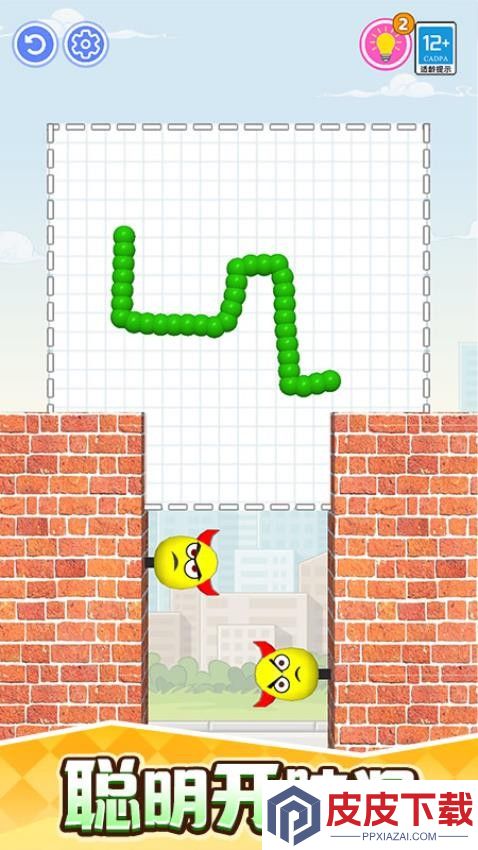Use the lightbulb hint button
This screenshot has width=478, height=850.
385,44
